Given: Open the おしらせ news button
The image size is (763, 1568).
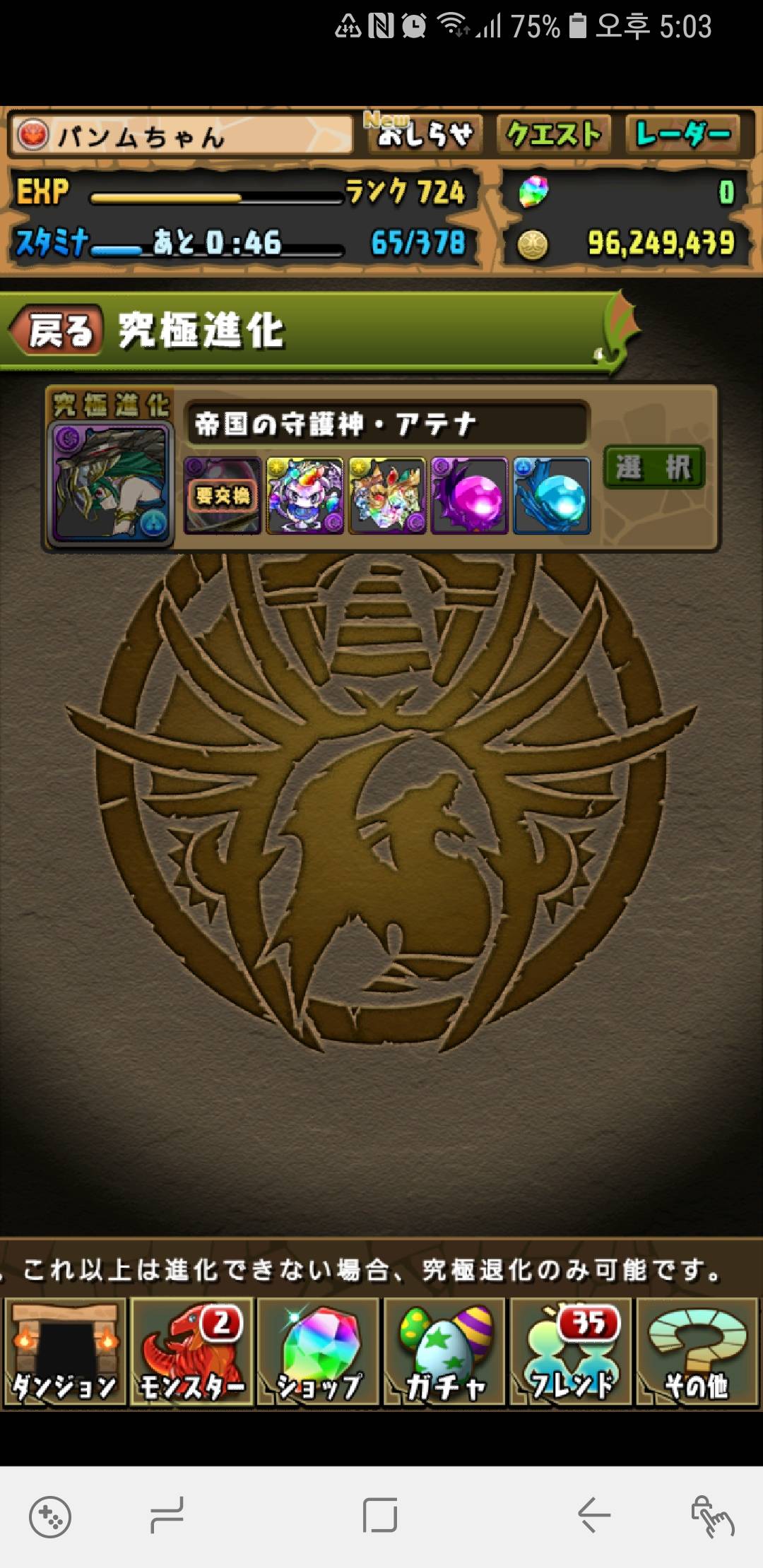Looking at the screenshot, I should pos(424,134).
